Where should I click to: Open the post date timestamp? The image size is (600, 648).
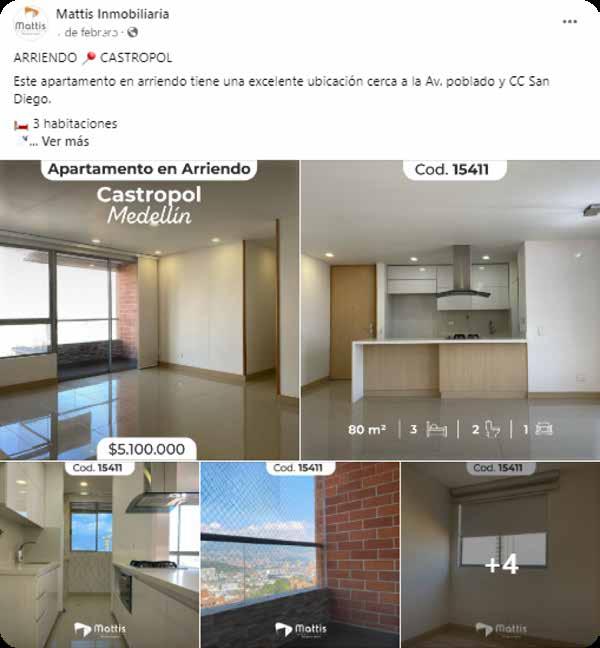coord(90,32)
